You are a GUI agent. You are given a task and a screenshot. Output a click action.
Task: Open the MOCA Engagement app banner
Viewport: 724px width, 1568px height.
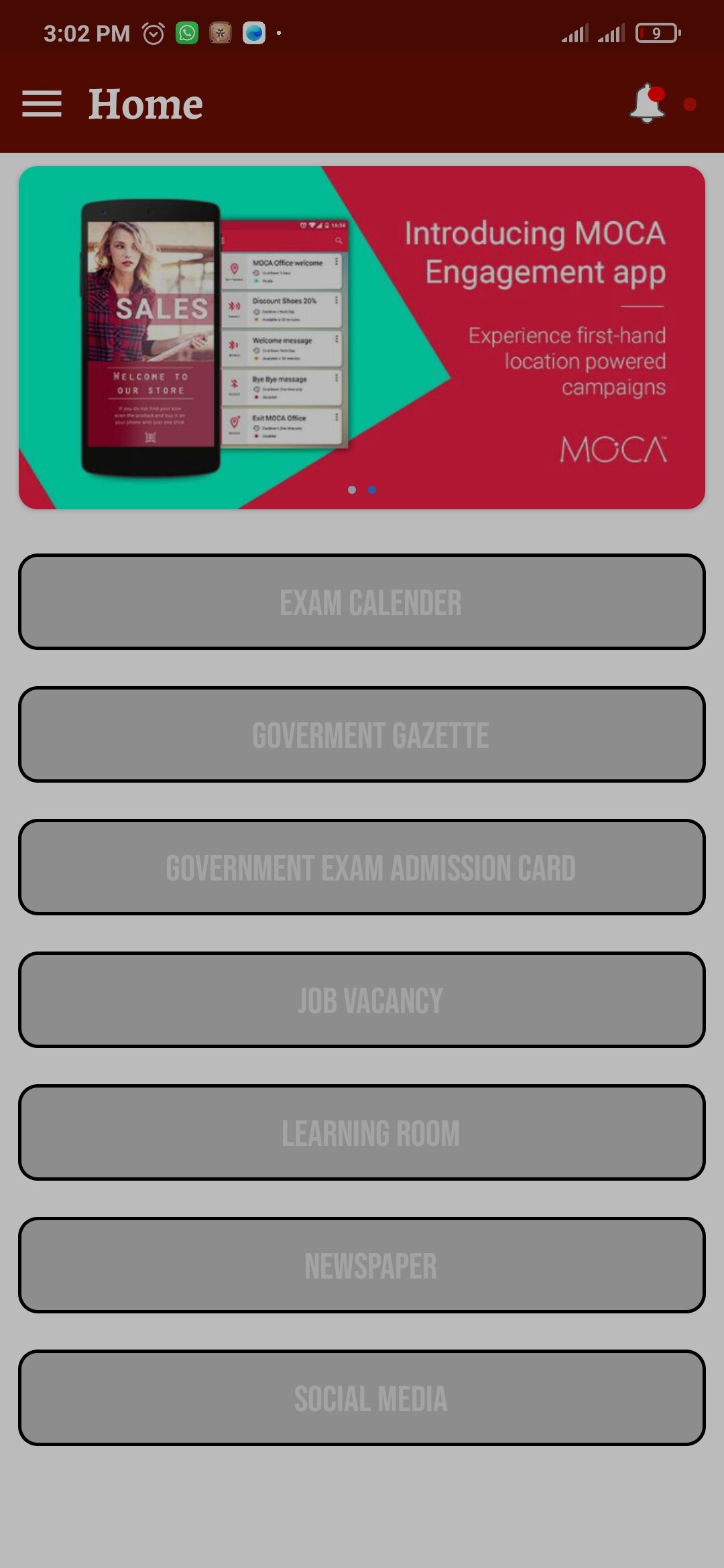pyautogui.click(x=362, y=338)
